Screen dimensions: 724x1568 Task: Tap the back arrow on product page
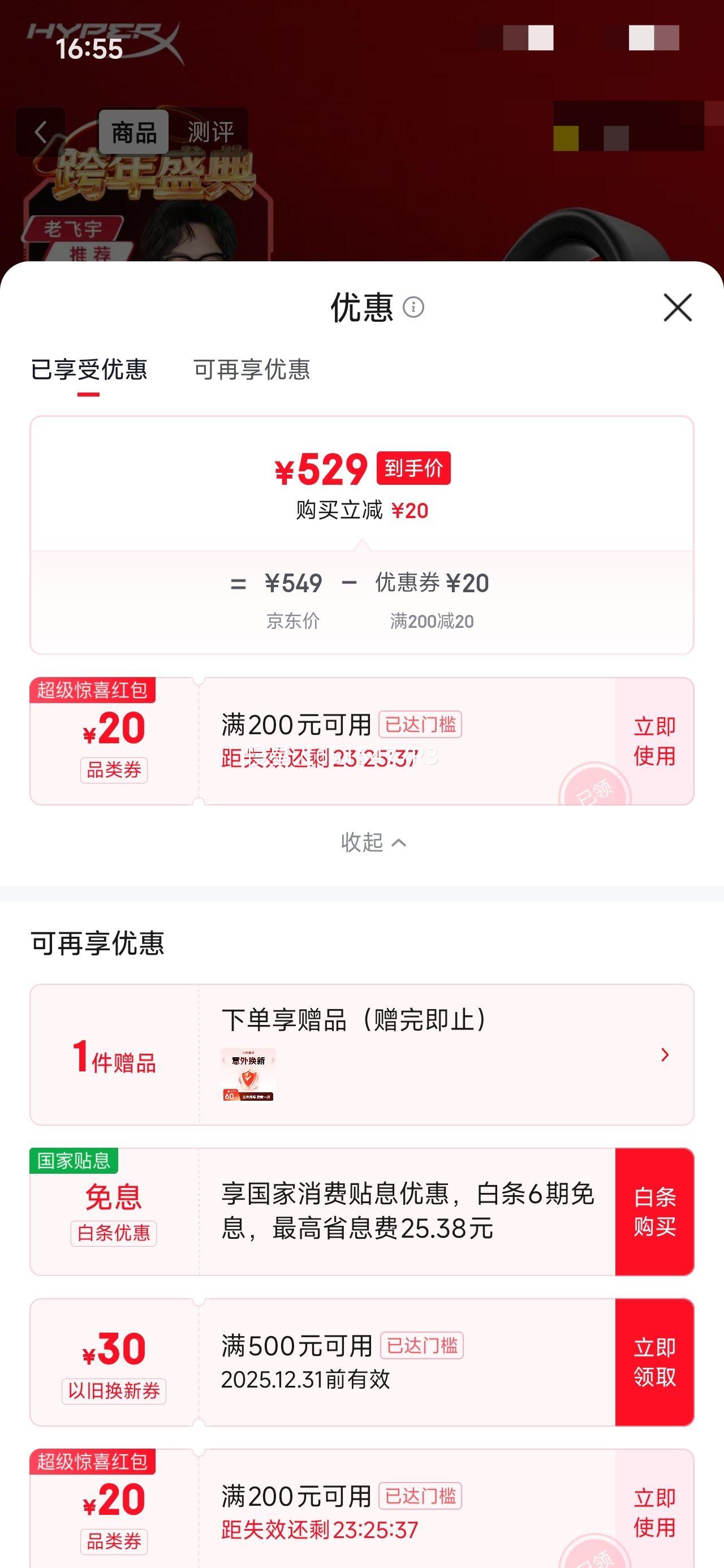41,133
